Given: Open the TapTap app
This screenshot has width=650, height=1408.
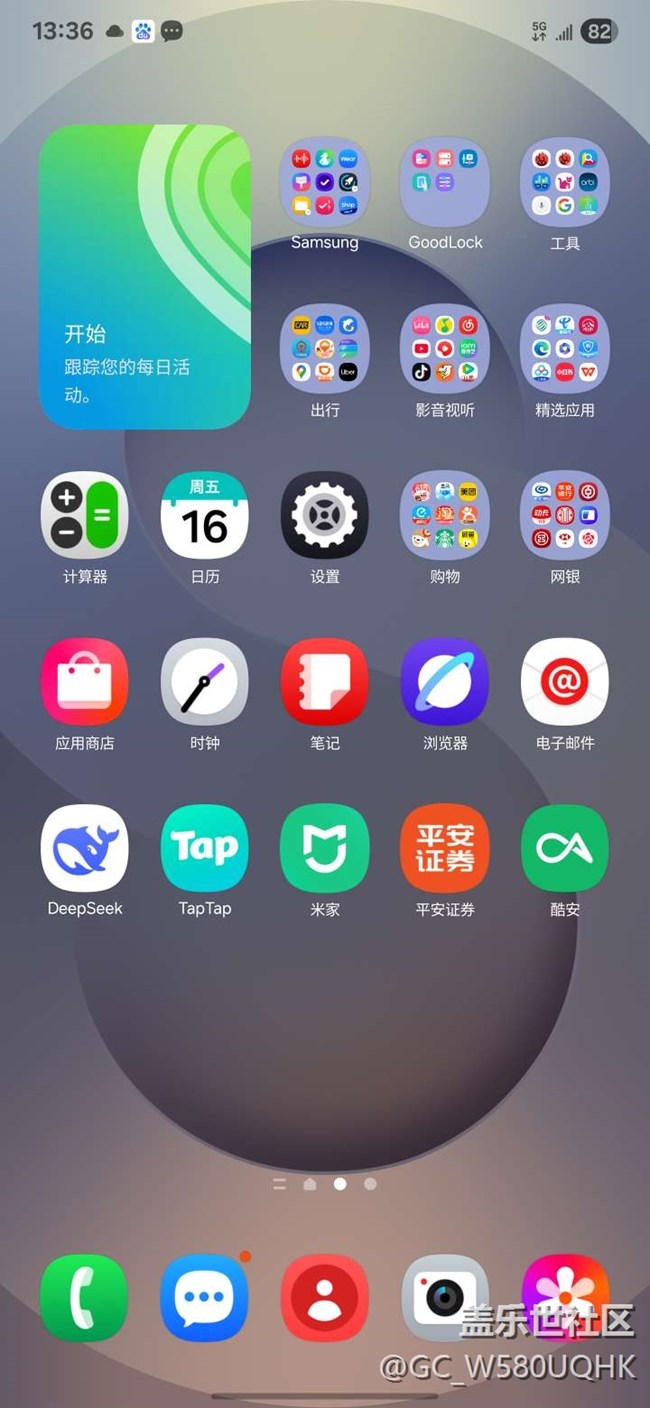Looking at the screenshot, I should [205, 848].
